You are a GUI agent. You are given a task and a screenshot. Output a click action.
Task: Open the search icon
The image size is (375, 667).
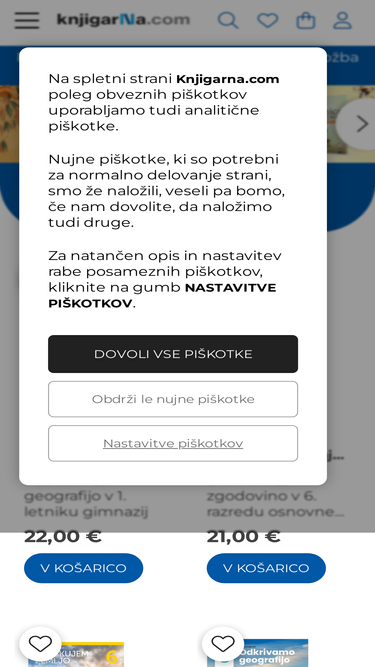[228, 20]
